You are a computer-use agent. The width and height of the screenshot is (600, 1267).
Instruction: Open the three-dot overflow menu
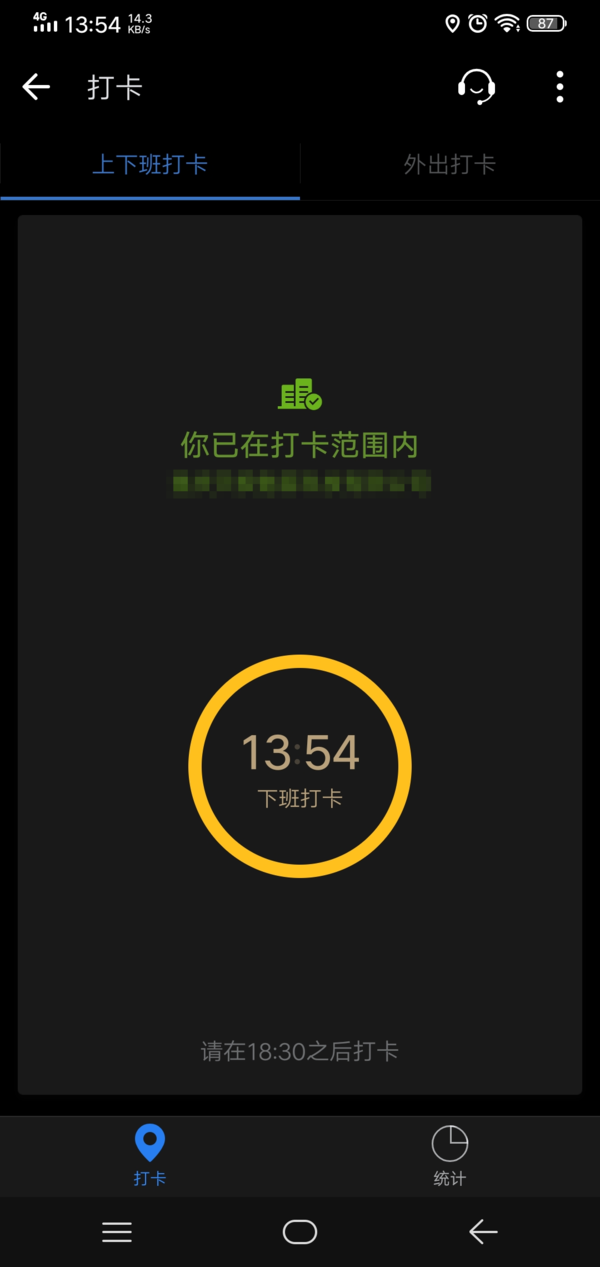click(560, 87)
